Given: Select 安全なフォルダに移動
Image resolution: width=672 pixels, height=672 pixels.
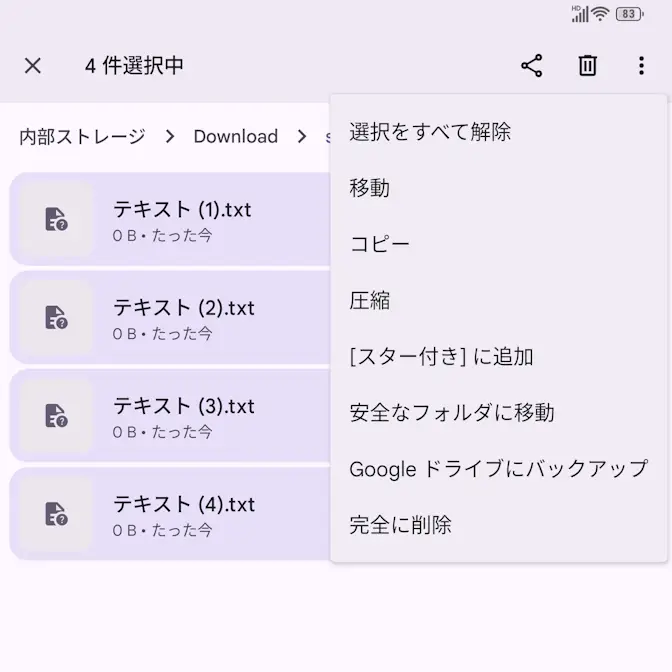Looking at the screenshot, I should point(452,412).
